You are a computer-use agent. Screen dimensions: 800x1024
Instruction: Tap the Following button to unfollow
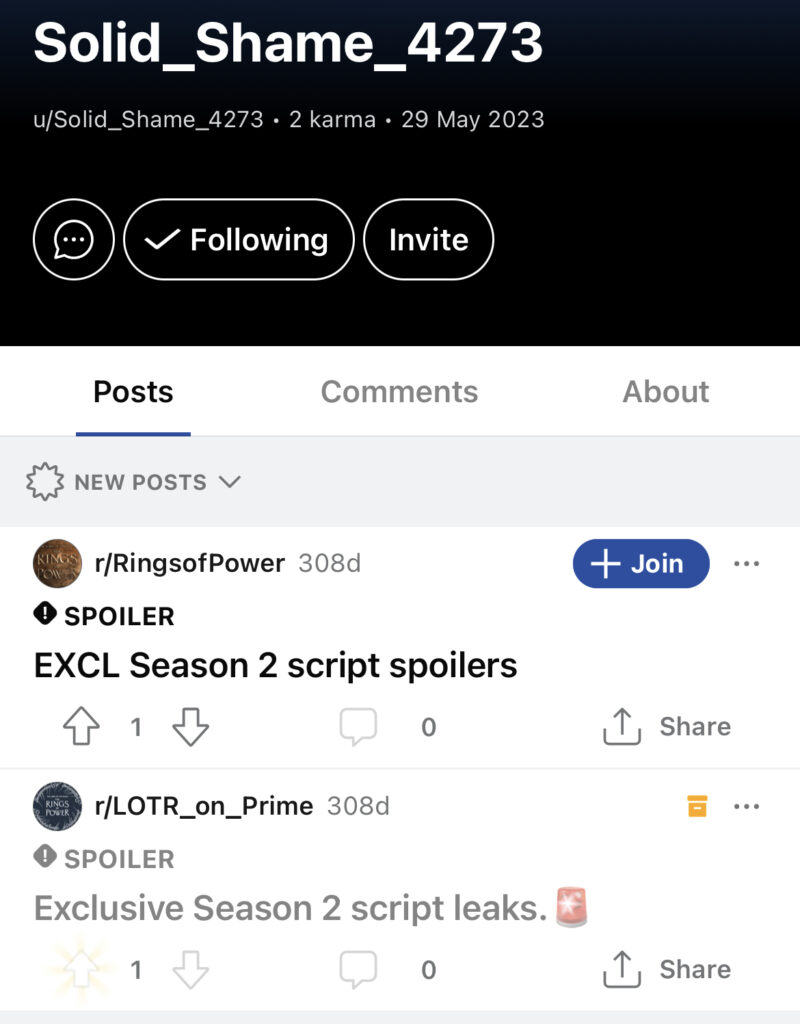239,240
